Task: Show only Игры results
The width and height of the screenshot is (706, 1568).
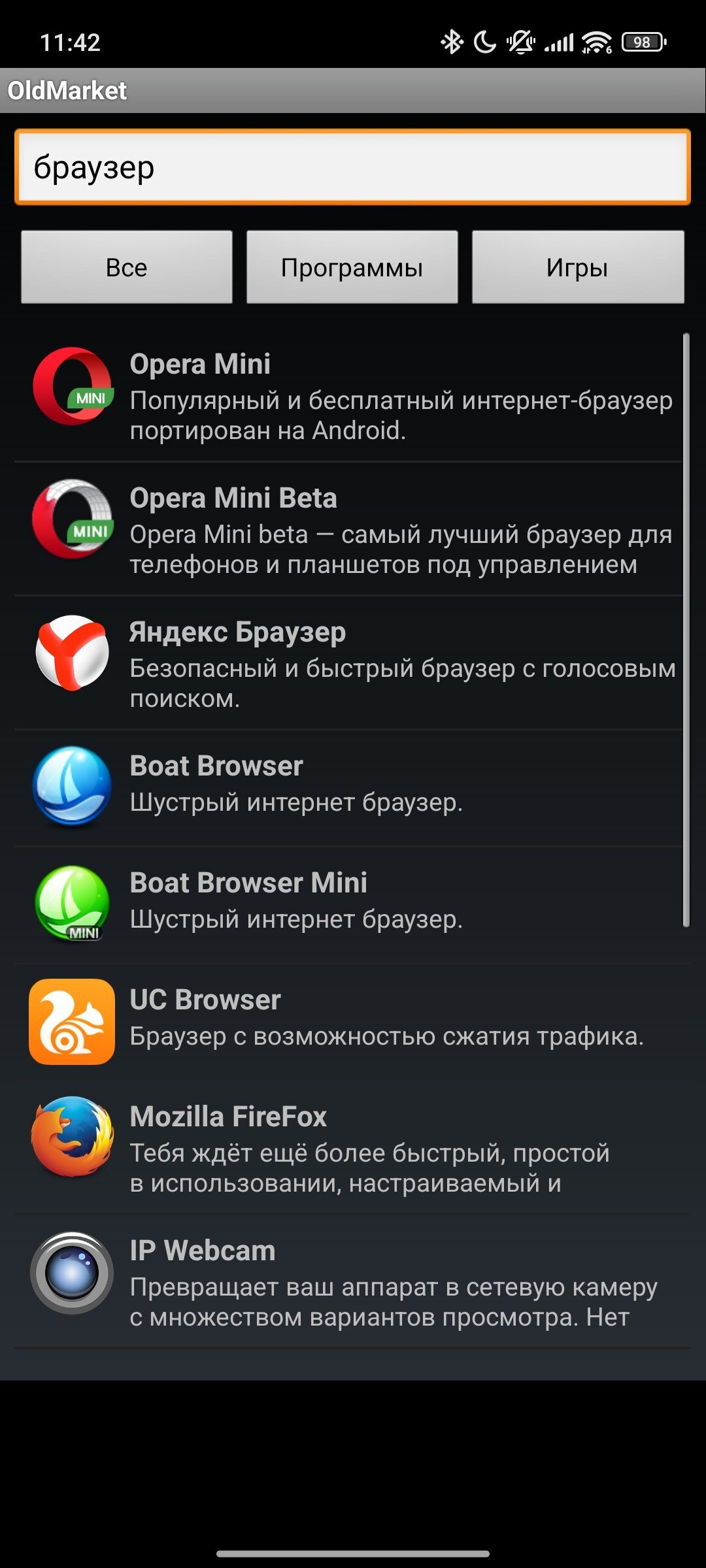Action: (578, 267)
